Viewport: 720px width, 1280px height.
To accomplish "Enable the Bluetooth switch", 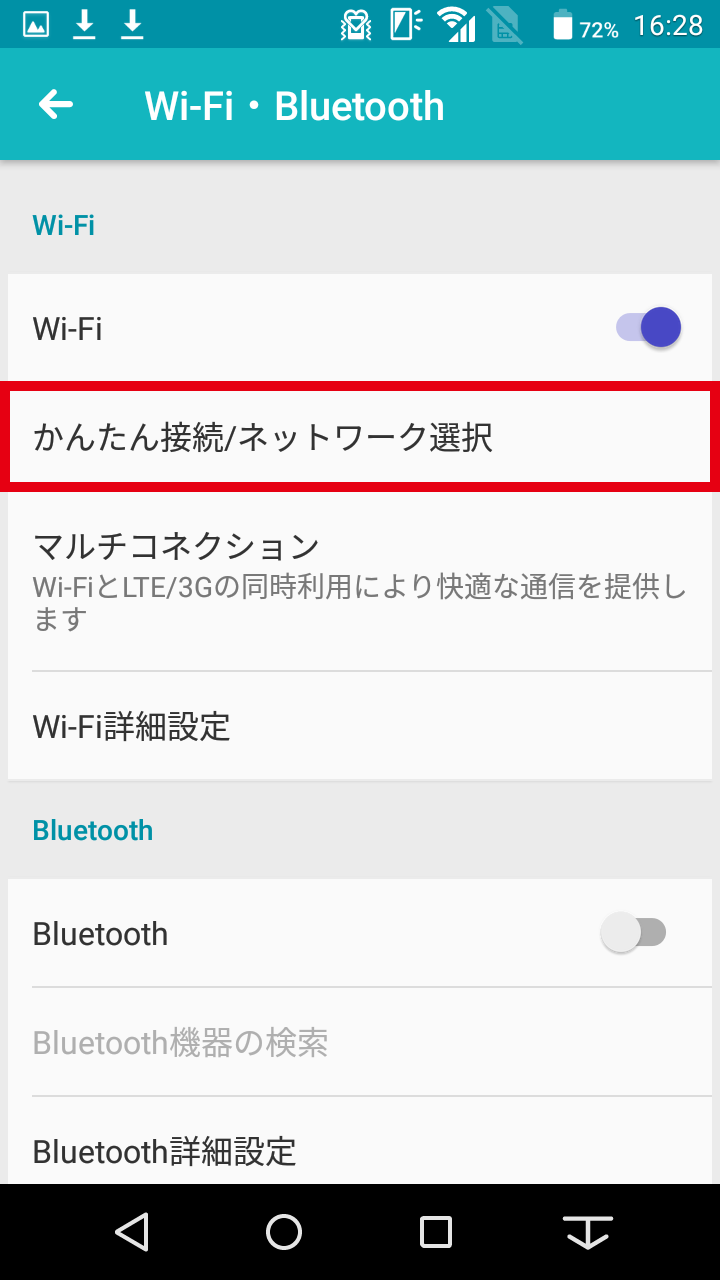I will pos(633,933).
